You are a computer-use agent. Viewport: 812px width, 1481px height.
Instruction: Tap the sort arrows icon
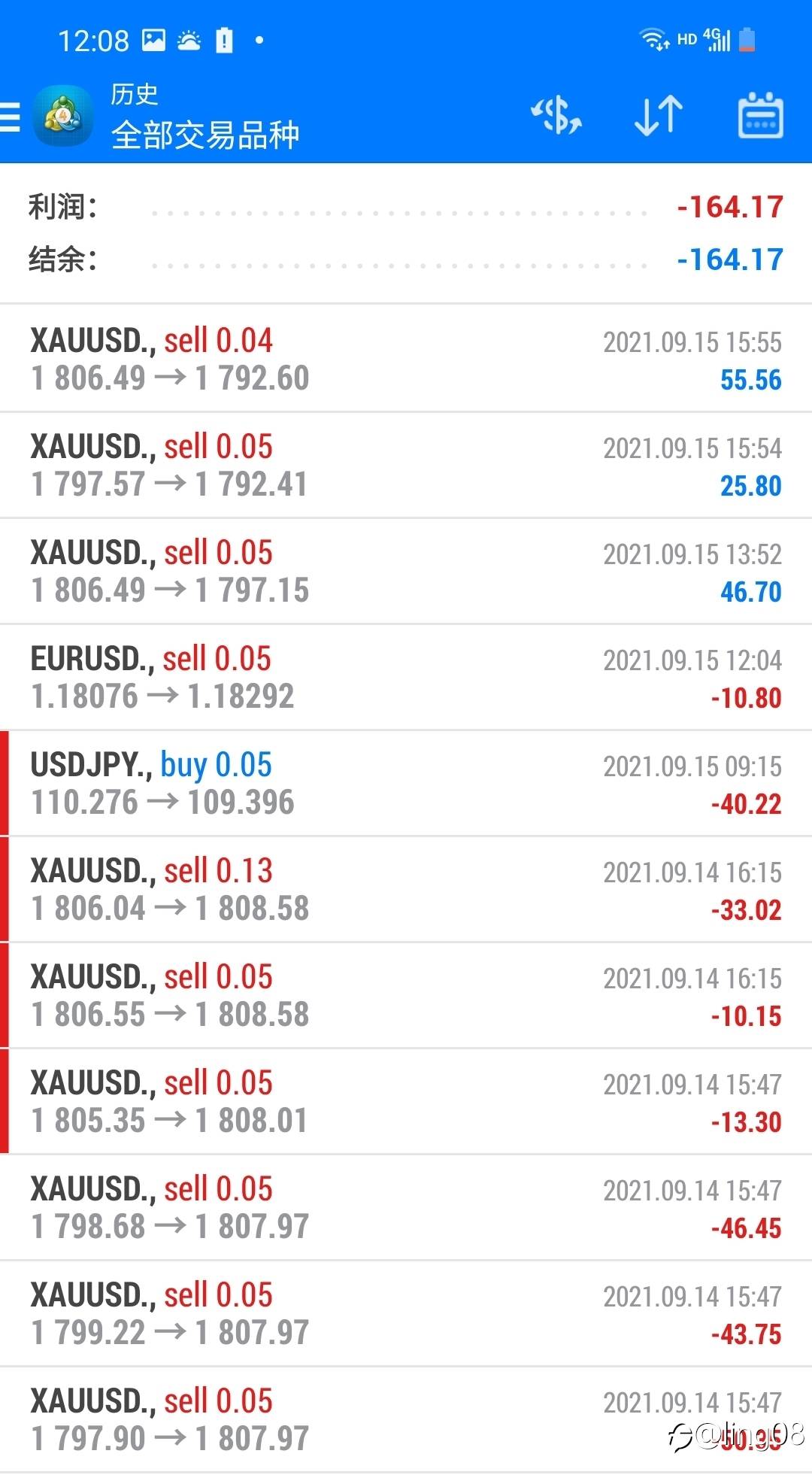pos(659,116)
